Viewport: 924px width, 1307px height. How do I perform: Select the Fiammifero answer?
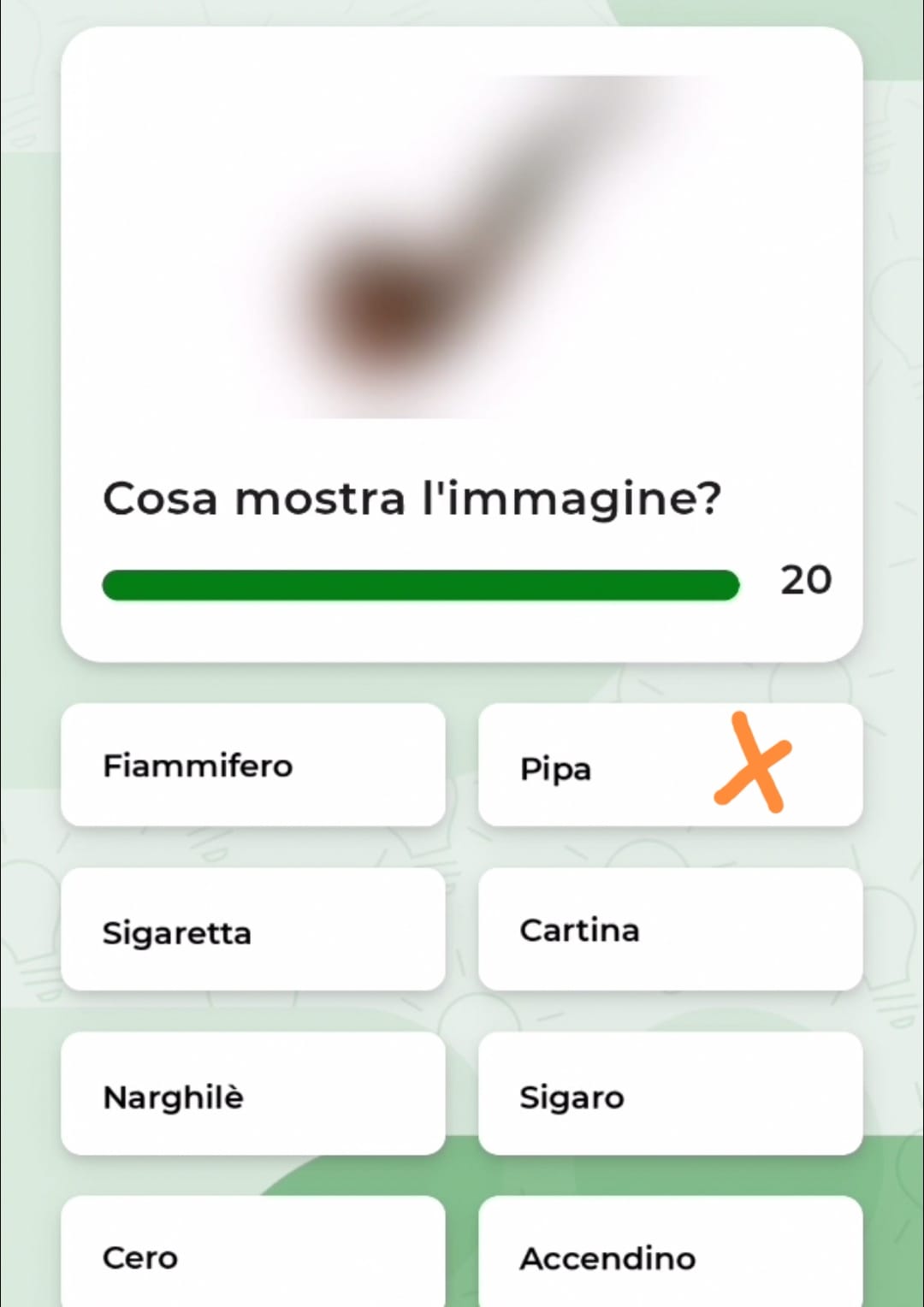click(x=252, y=765)
